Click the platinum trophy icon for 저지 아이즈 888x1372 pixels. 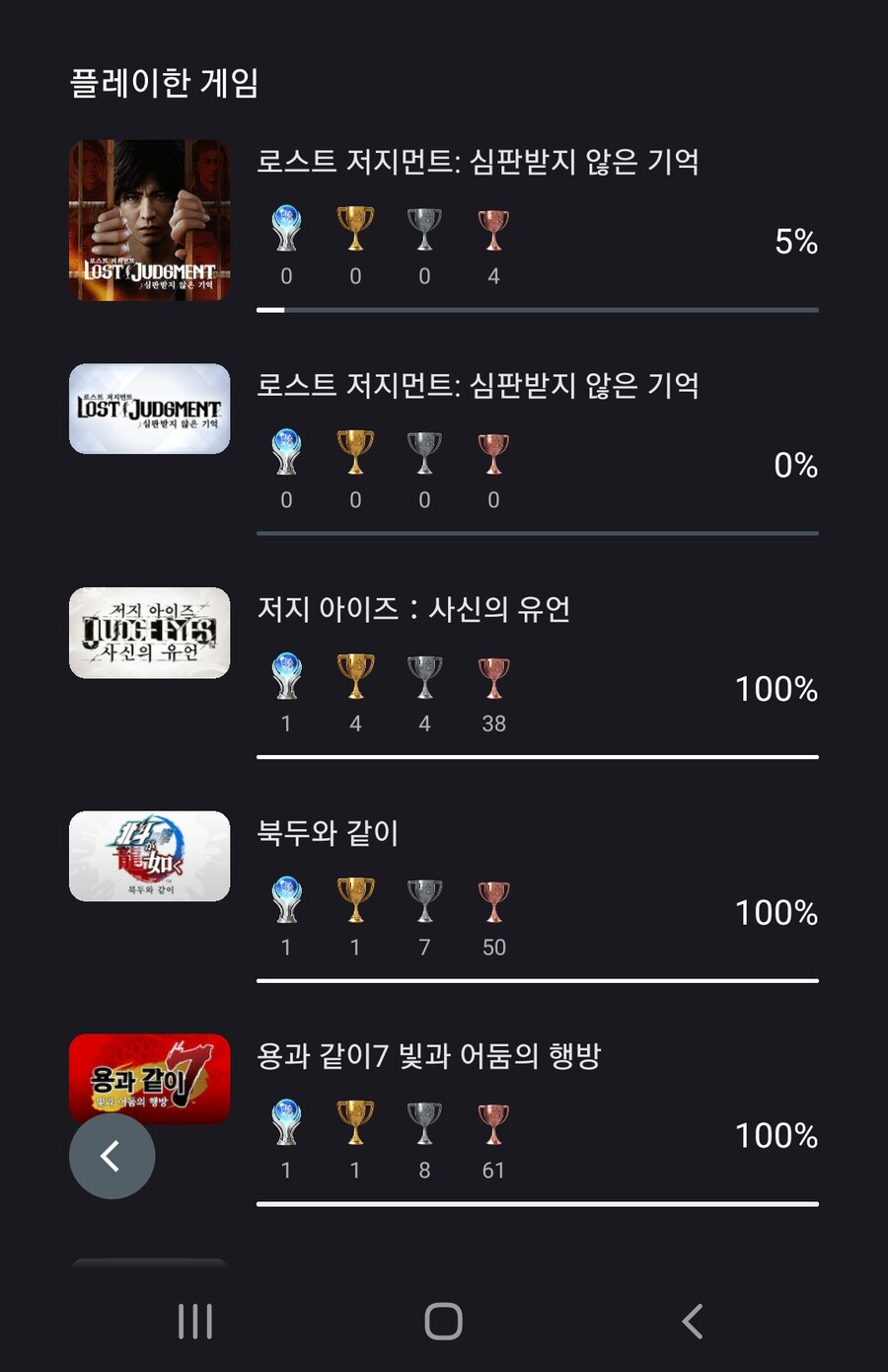(286, 676)
